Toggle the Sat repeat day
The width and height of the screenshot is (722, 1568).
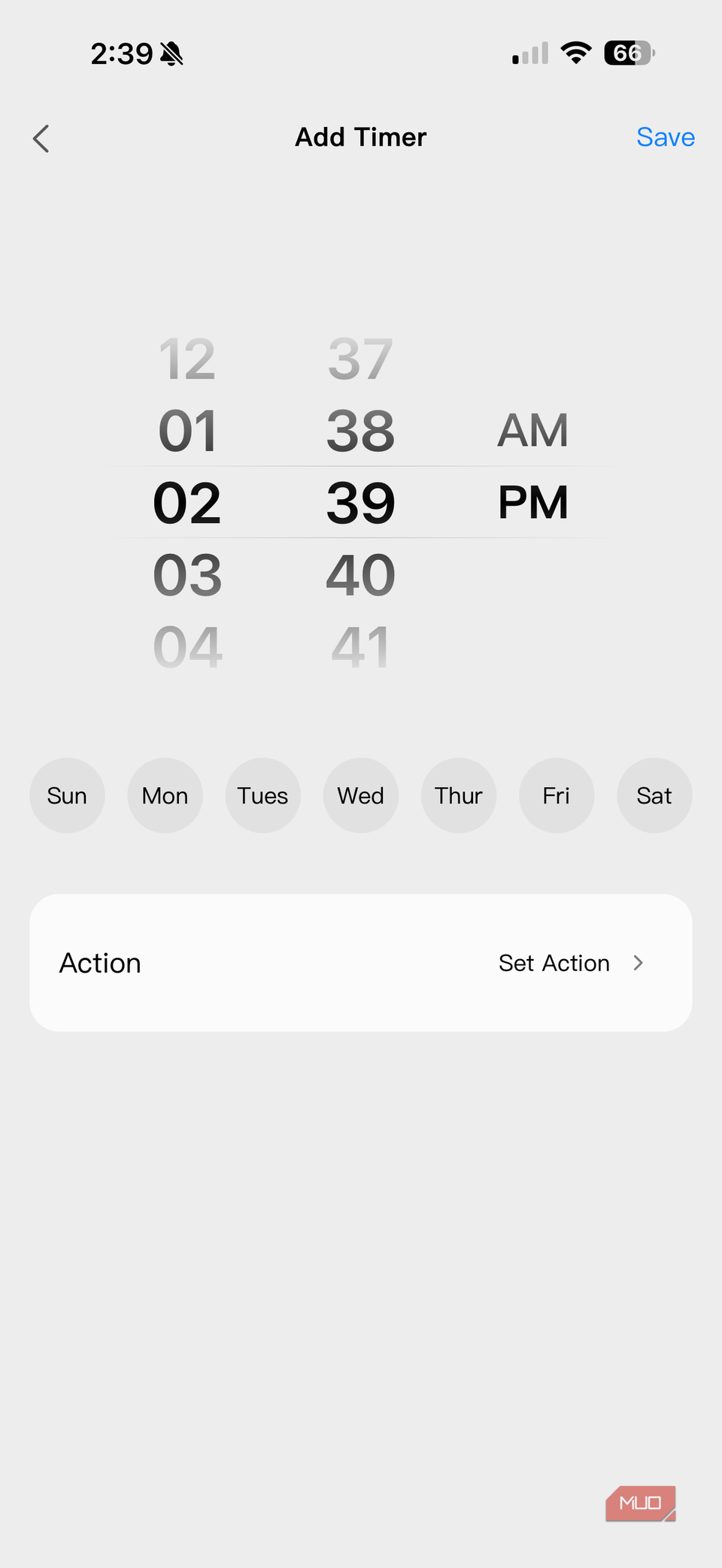point(654,795)
